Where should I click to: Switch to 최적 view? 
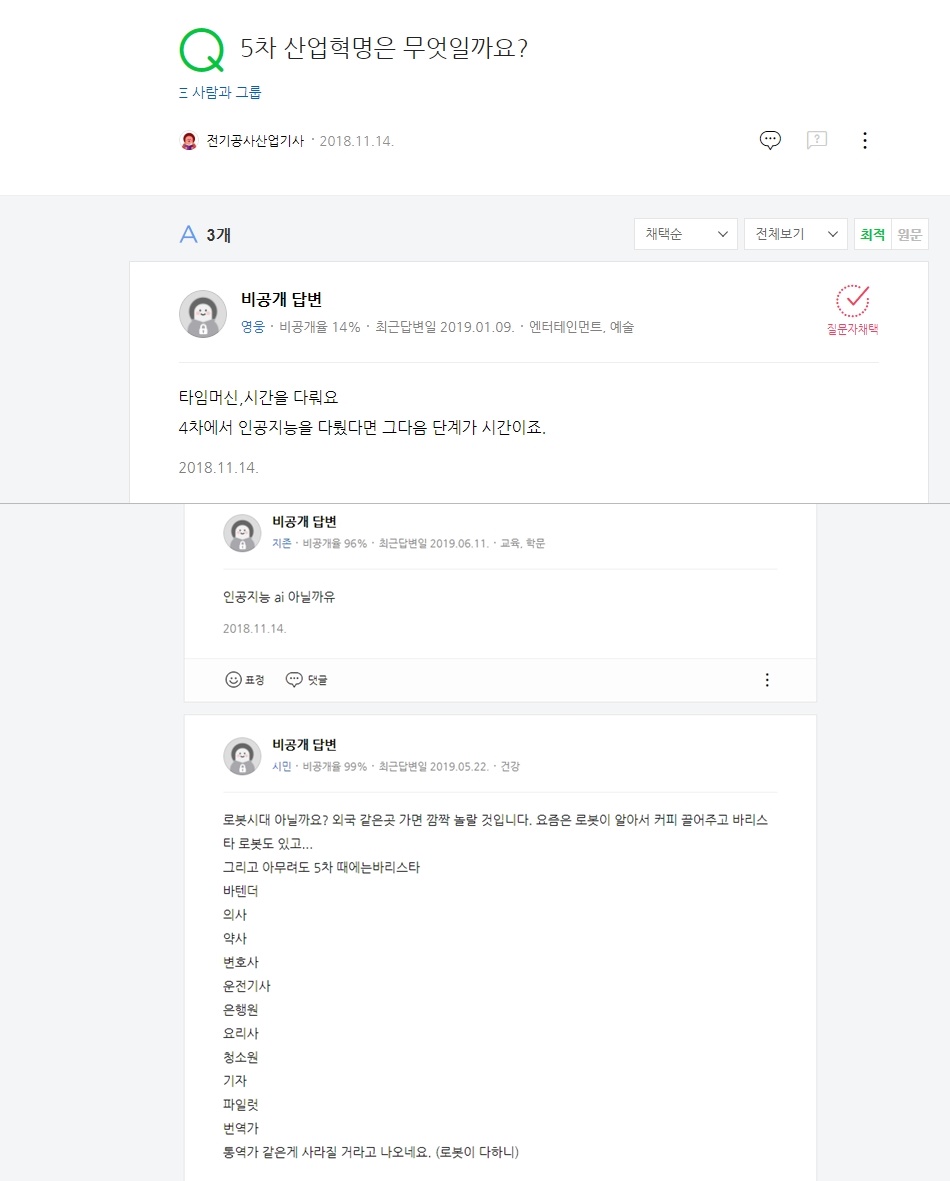click(872, 235)
